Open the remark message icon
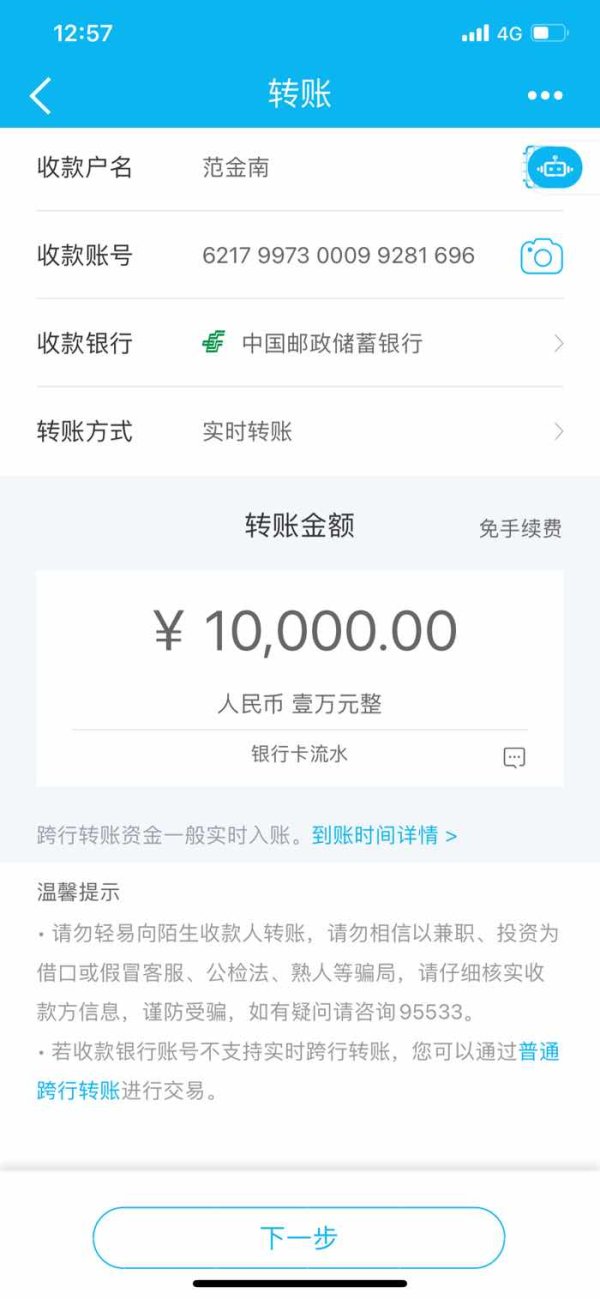The image size is (600, 1299). coord(514,757)
